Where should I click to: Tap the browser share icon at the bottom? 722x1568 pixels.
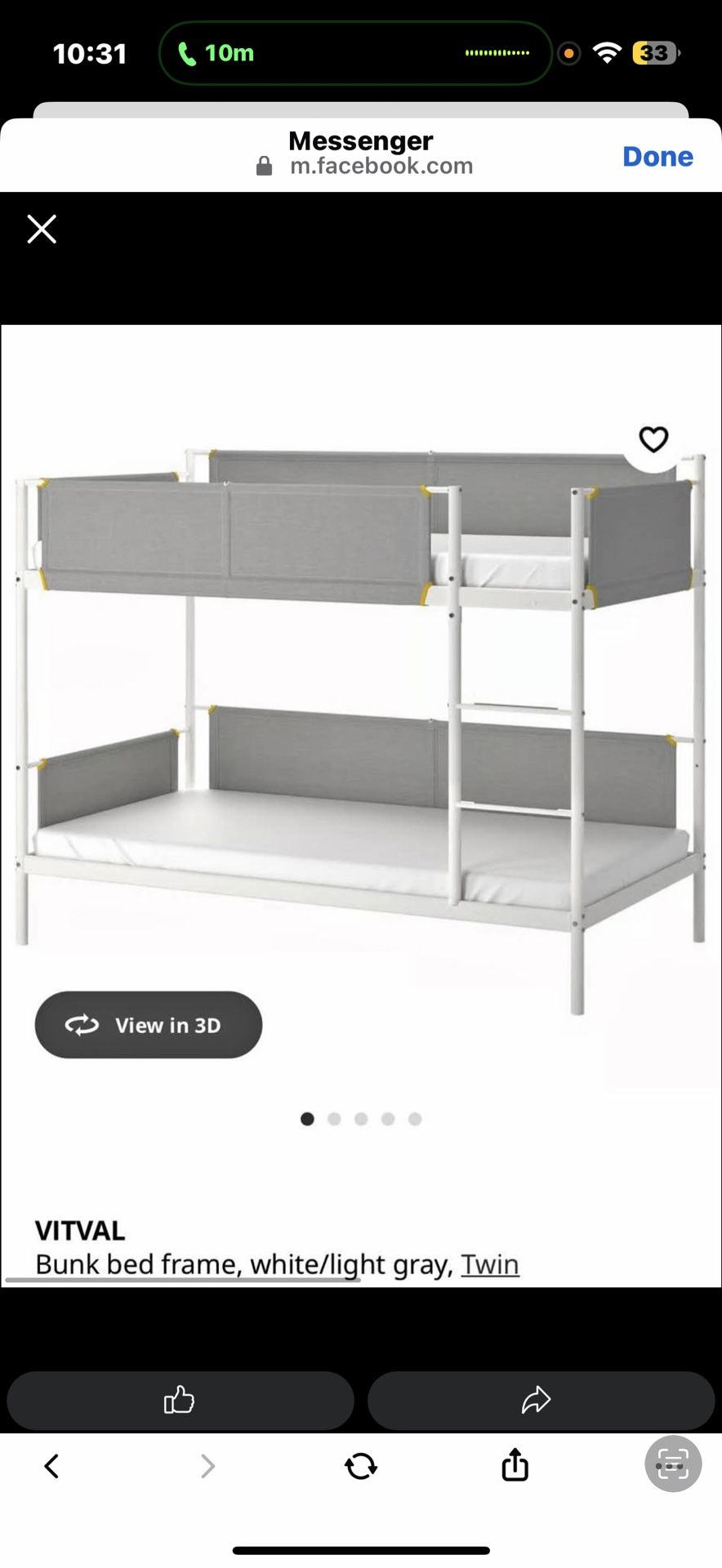pos(513,1464)
